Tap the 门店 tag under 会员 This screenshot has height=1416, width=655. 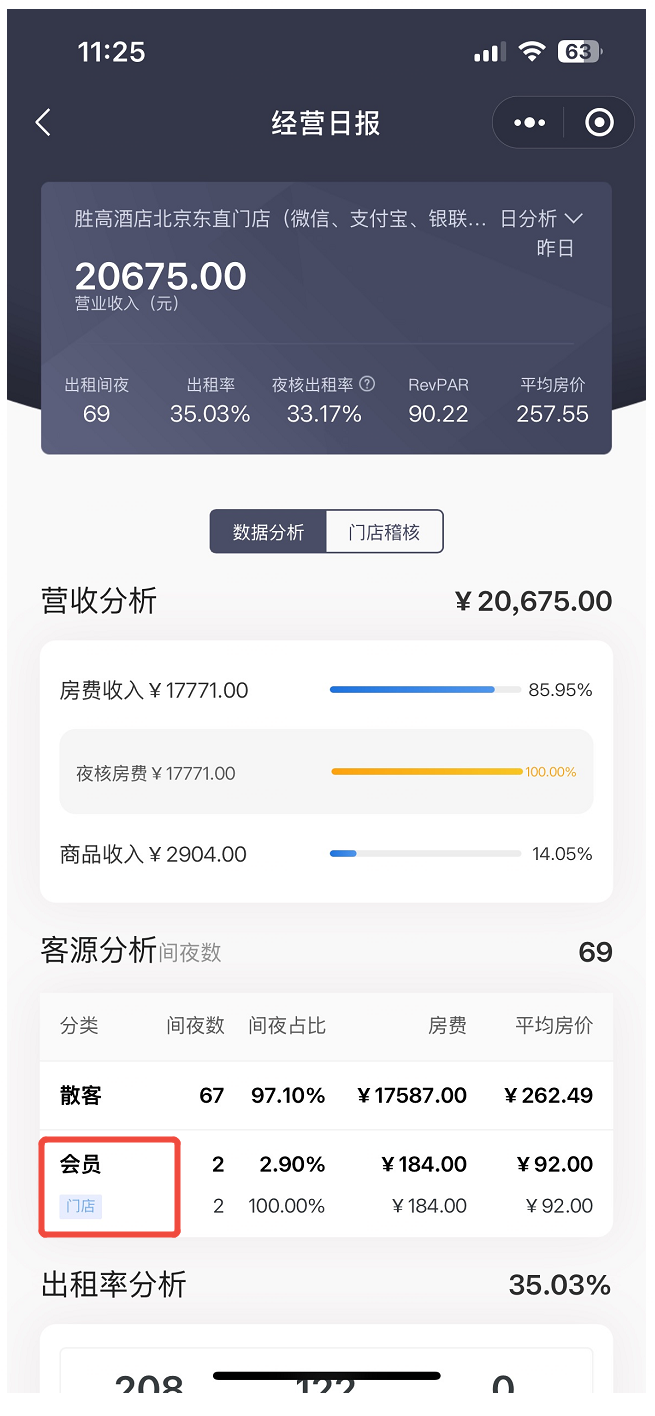click(x=81, y=1206)
